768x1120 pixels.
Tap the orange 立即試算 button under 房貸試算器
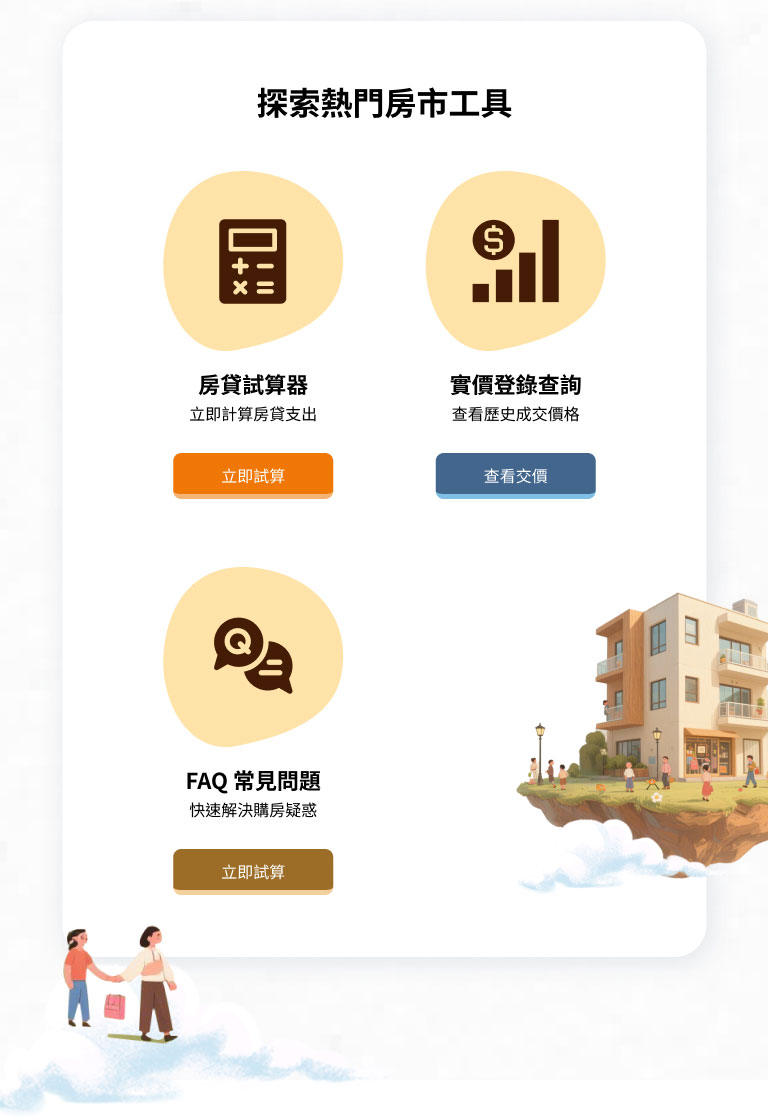coord(253,475)
